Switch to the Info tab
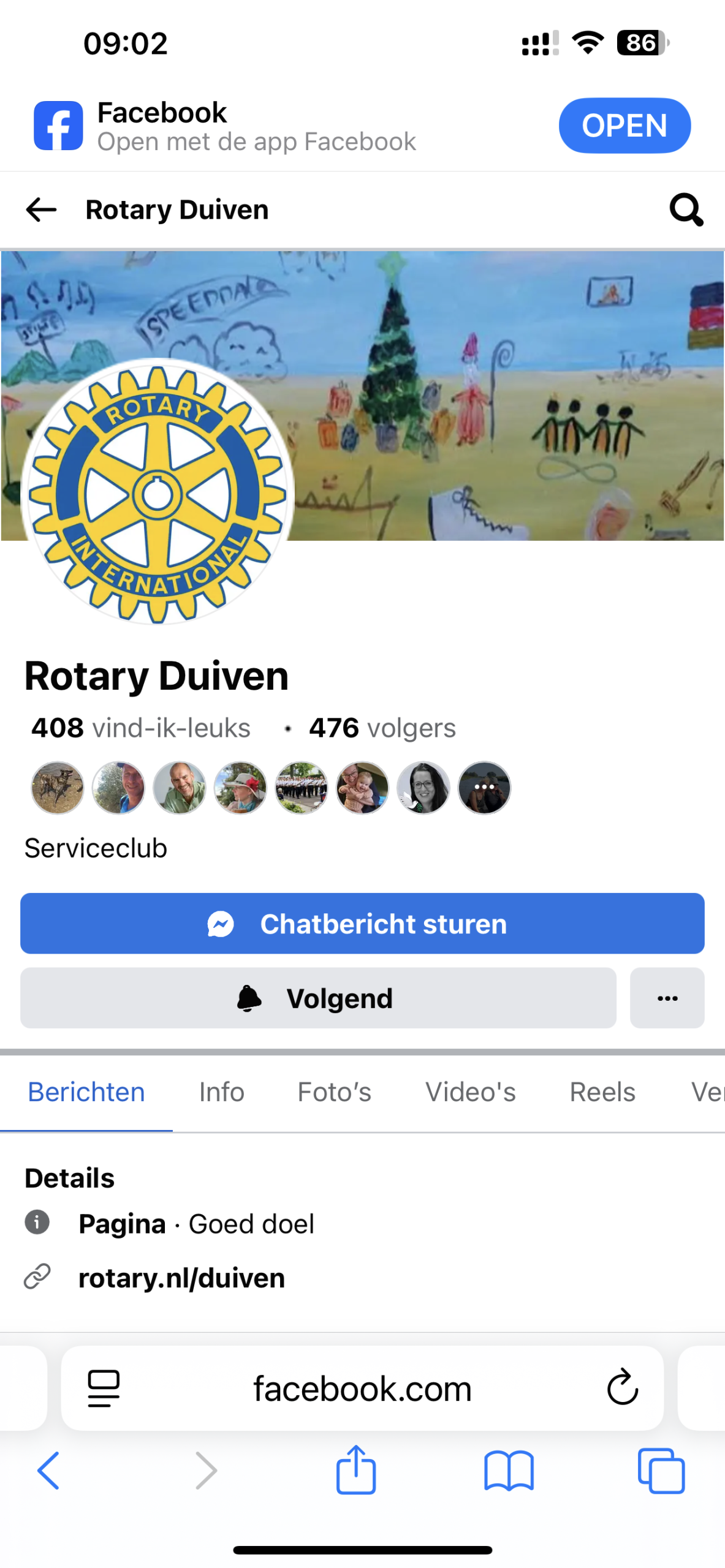 click(x=221, y=1092)
